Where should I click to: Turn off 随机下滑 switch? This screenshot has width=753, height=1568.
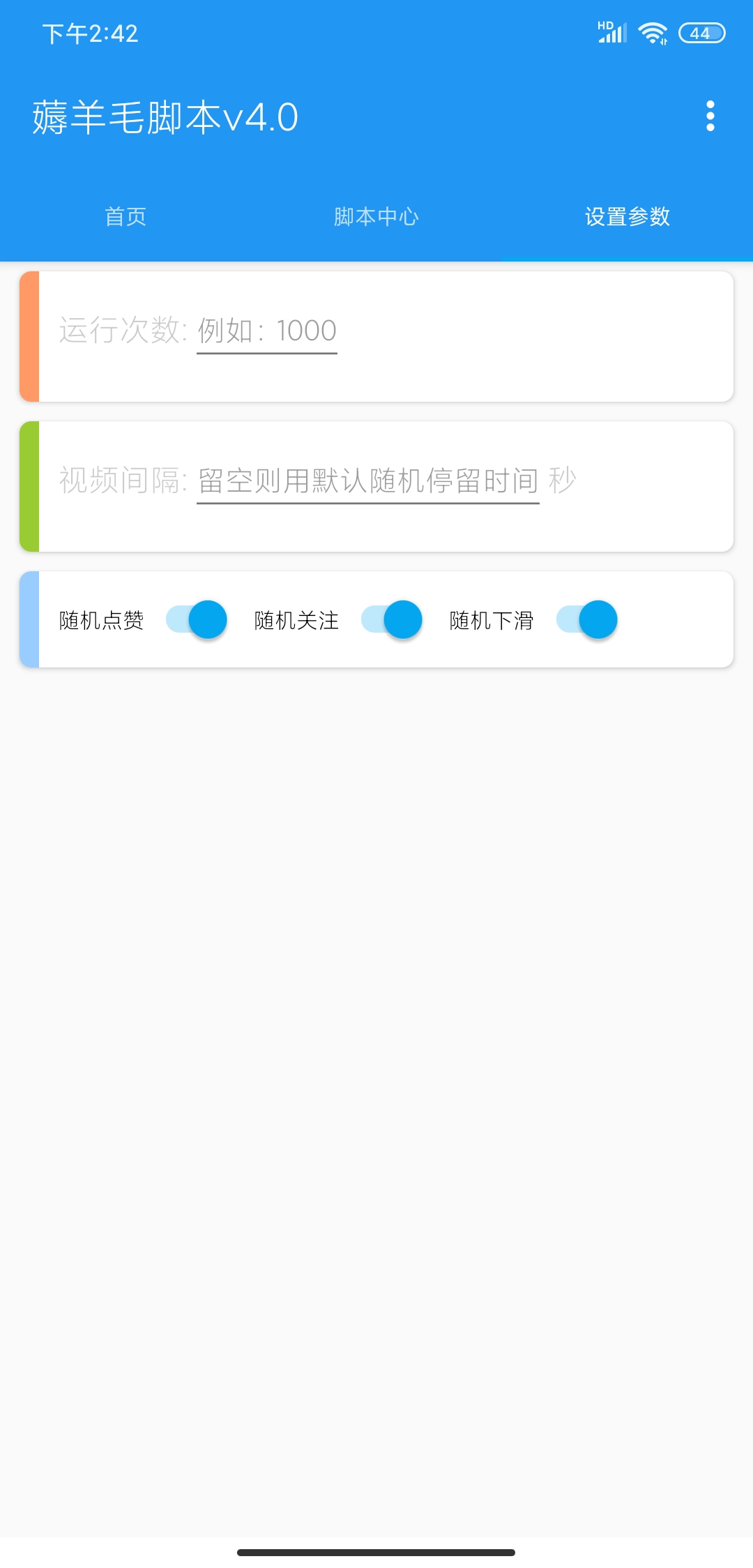tap(587, 619)
